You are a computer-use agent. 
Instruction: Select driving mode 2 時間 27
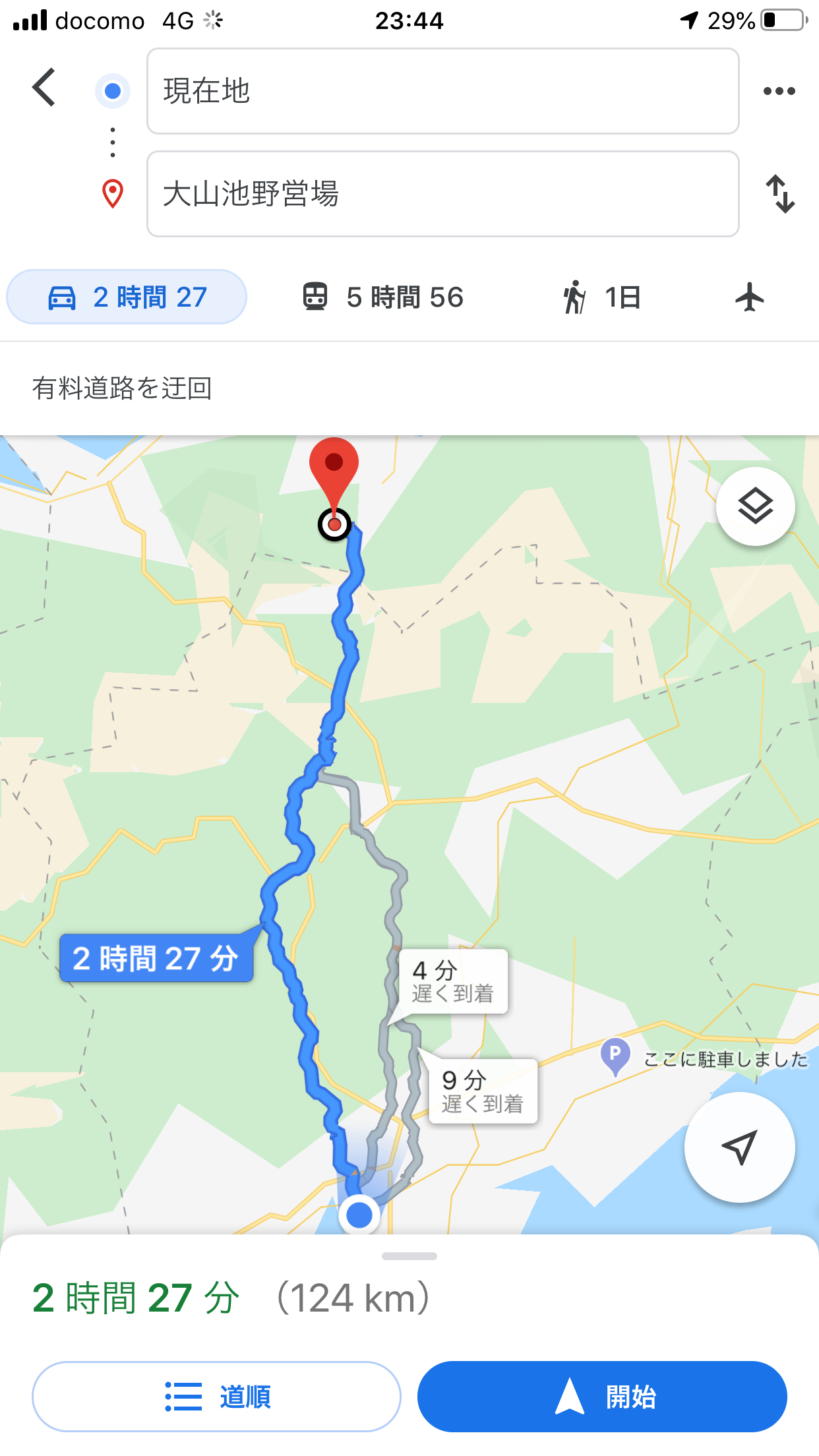click(x=127, y=297)
